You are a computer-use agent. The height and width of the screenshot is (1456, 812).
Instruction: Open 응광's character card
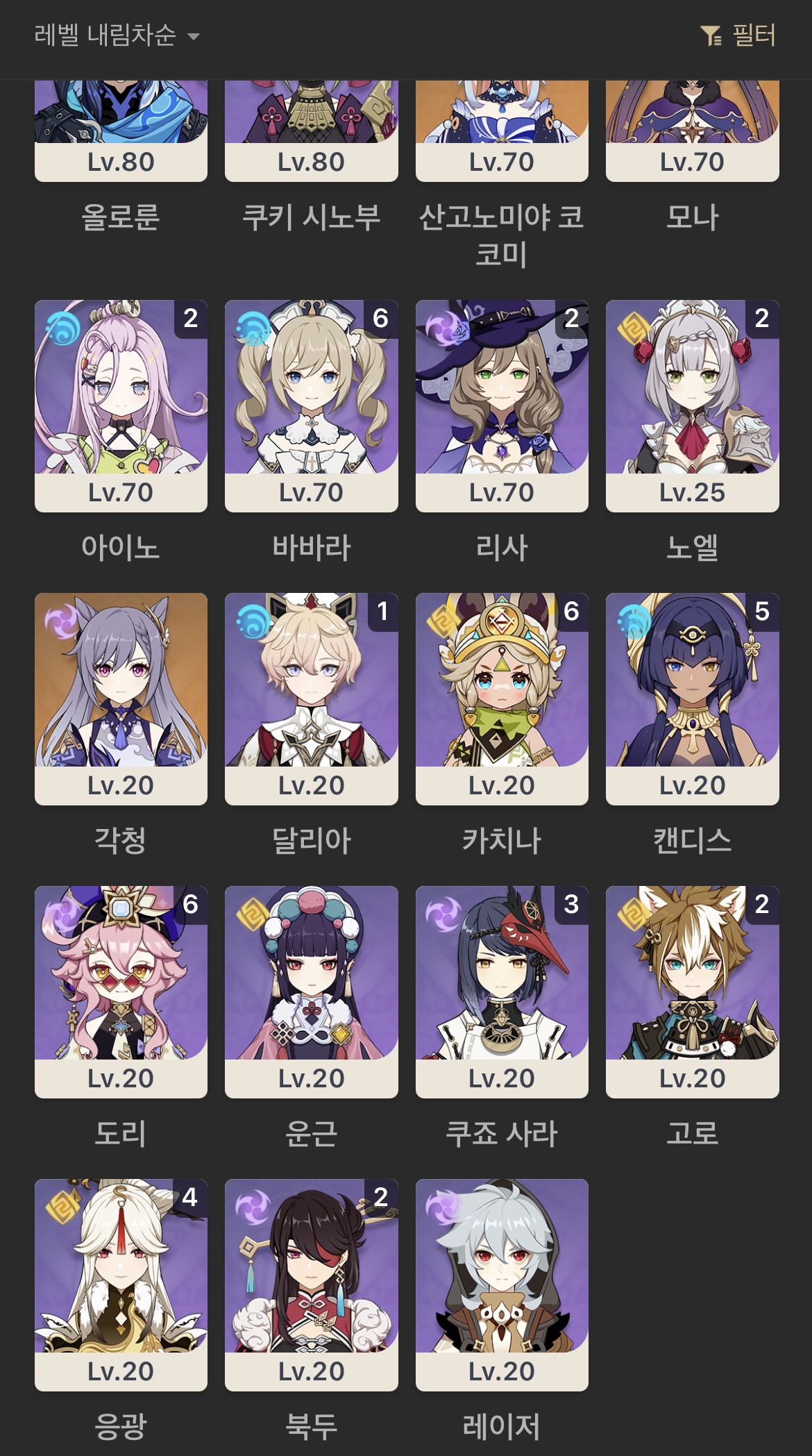(x=121, y=1298)
